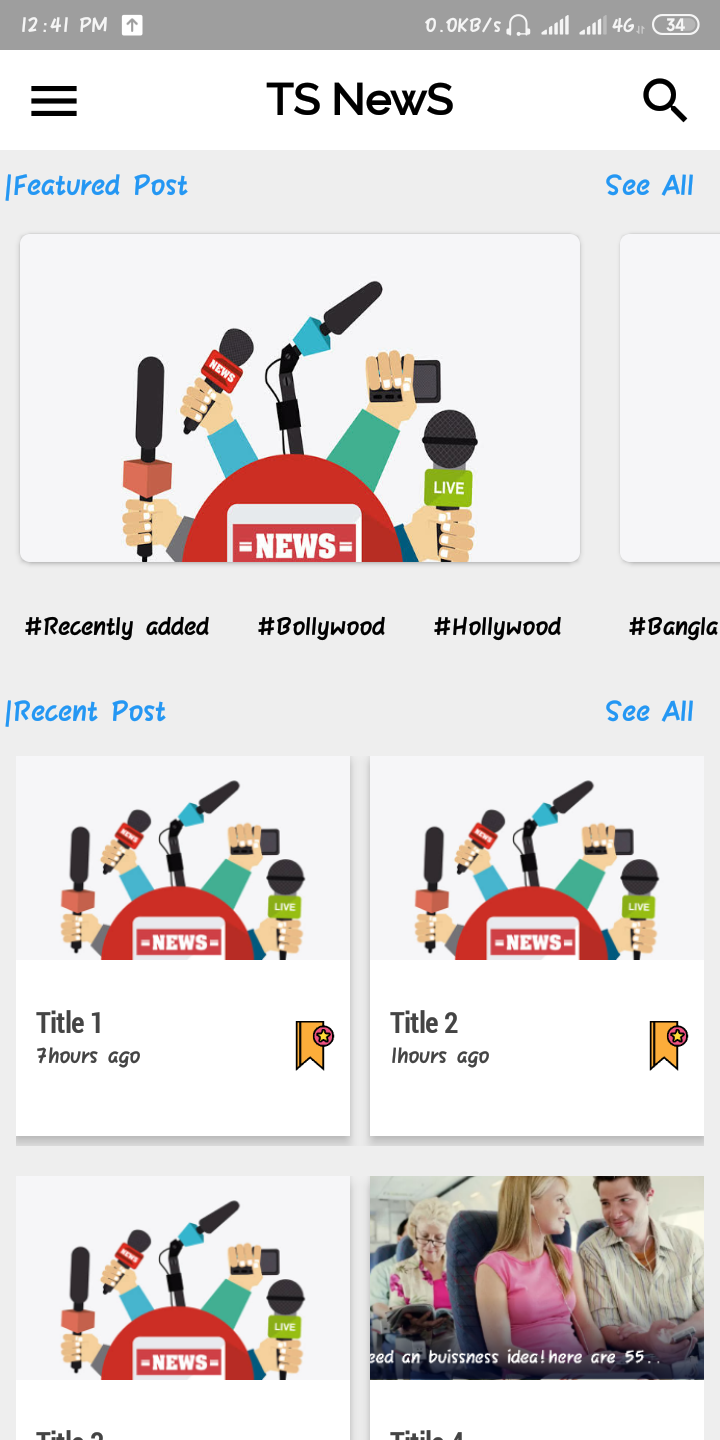Open the hamburger drawer menu

point(54,100)
